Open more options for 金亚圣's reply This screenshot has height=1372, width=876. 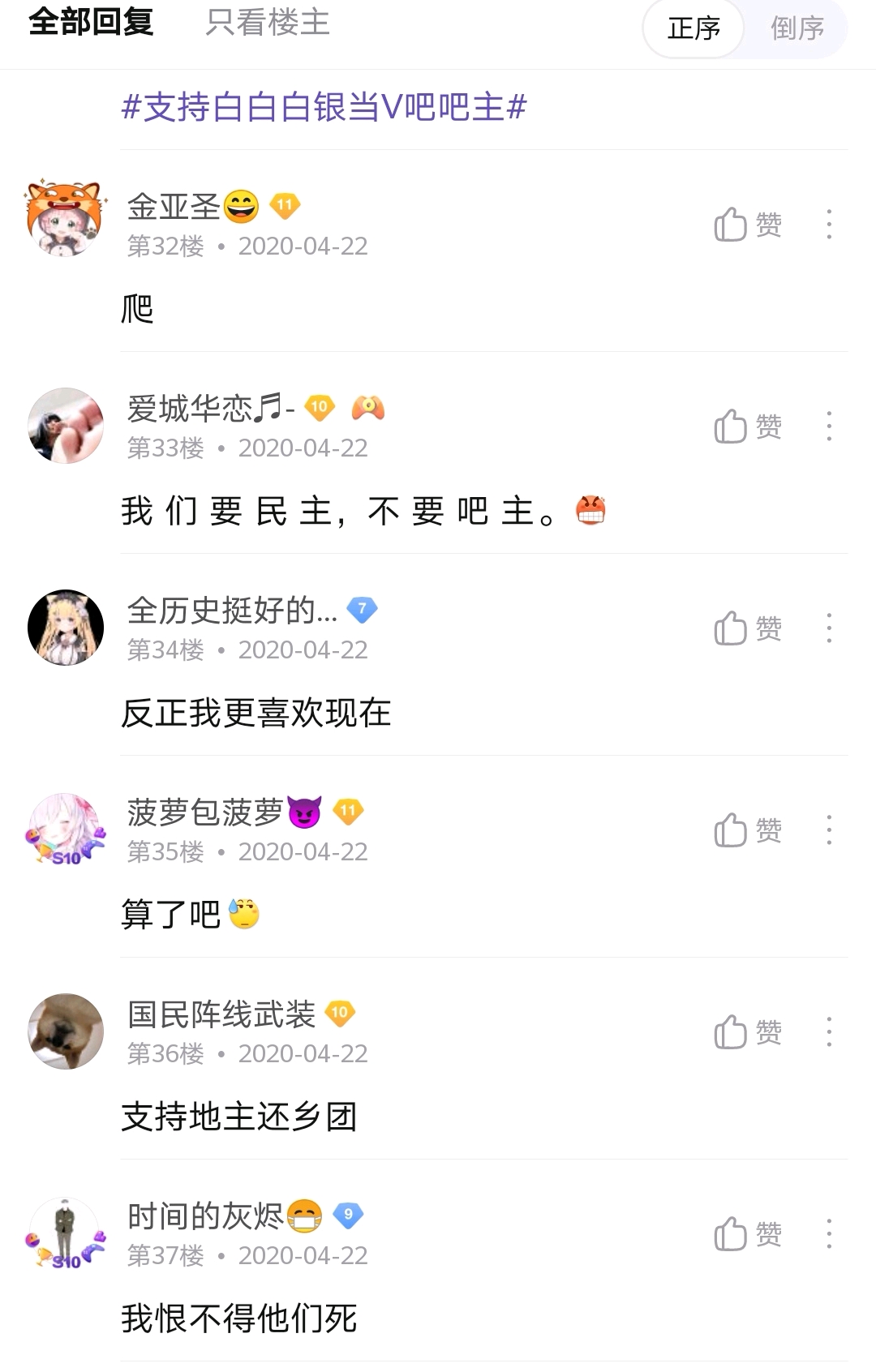tap(829, 225)
